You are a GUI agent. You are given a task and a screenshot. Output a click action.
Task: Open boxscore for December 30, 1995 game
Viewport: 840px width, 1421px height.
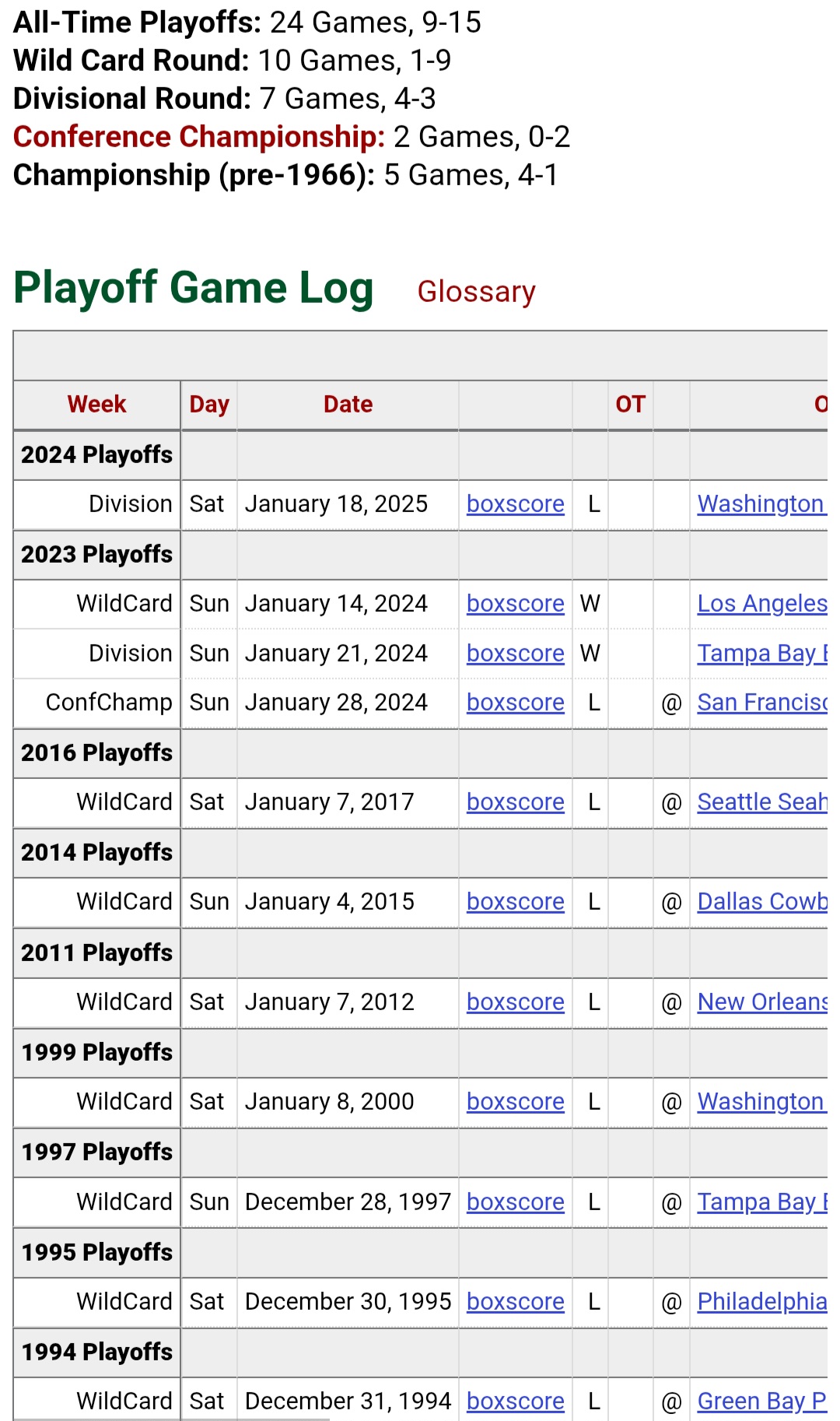[x=516, y=1302]
